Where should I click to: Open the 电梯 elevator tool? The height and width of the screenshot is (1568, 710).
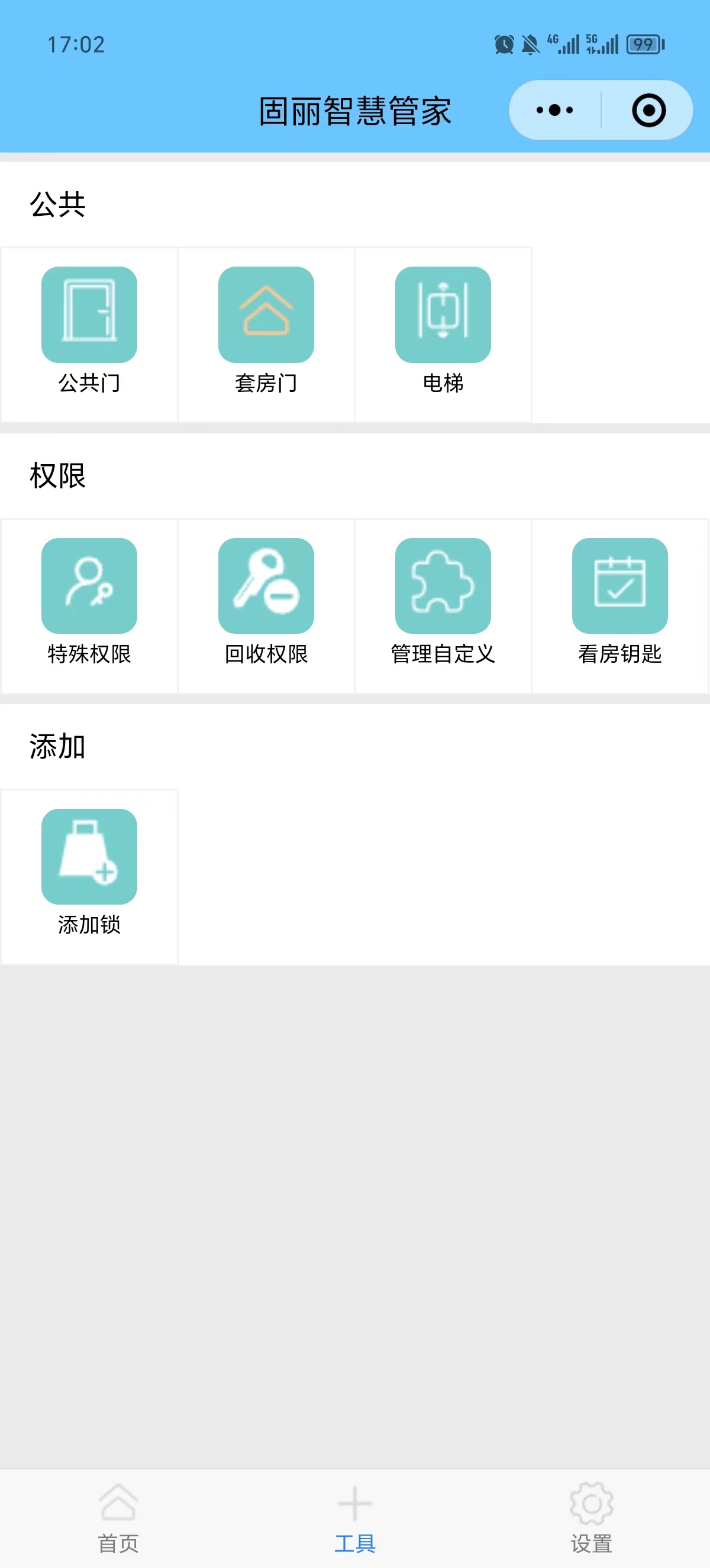(x=443, y=332)
